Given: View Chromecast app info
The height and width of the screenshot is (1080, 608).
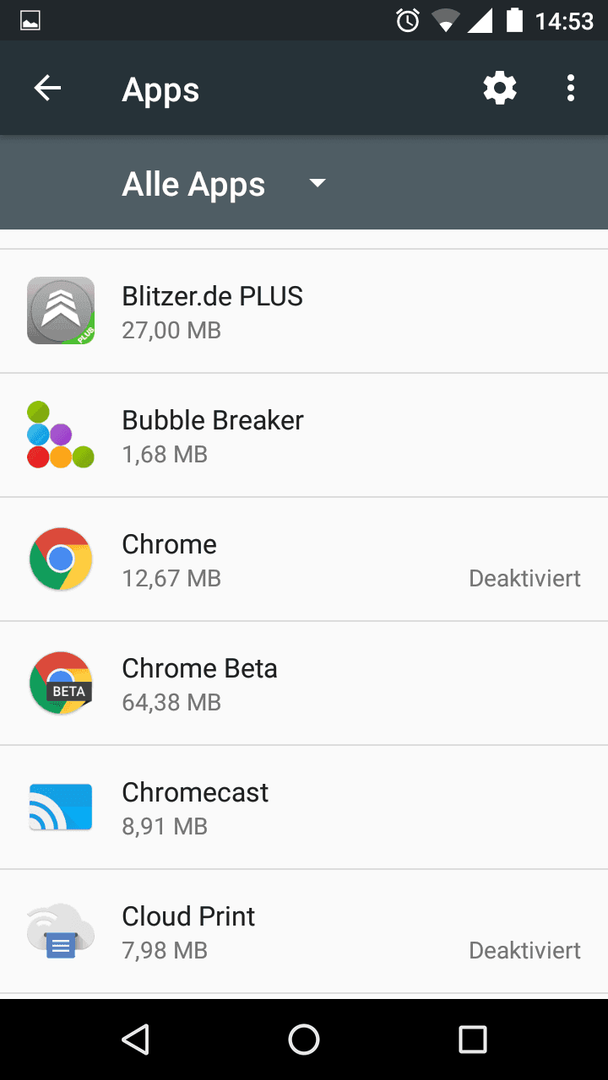Looking at the screenshot, I should point(304,807).
